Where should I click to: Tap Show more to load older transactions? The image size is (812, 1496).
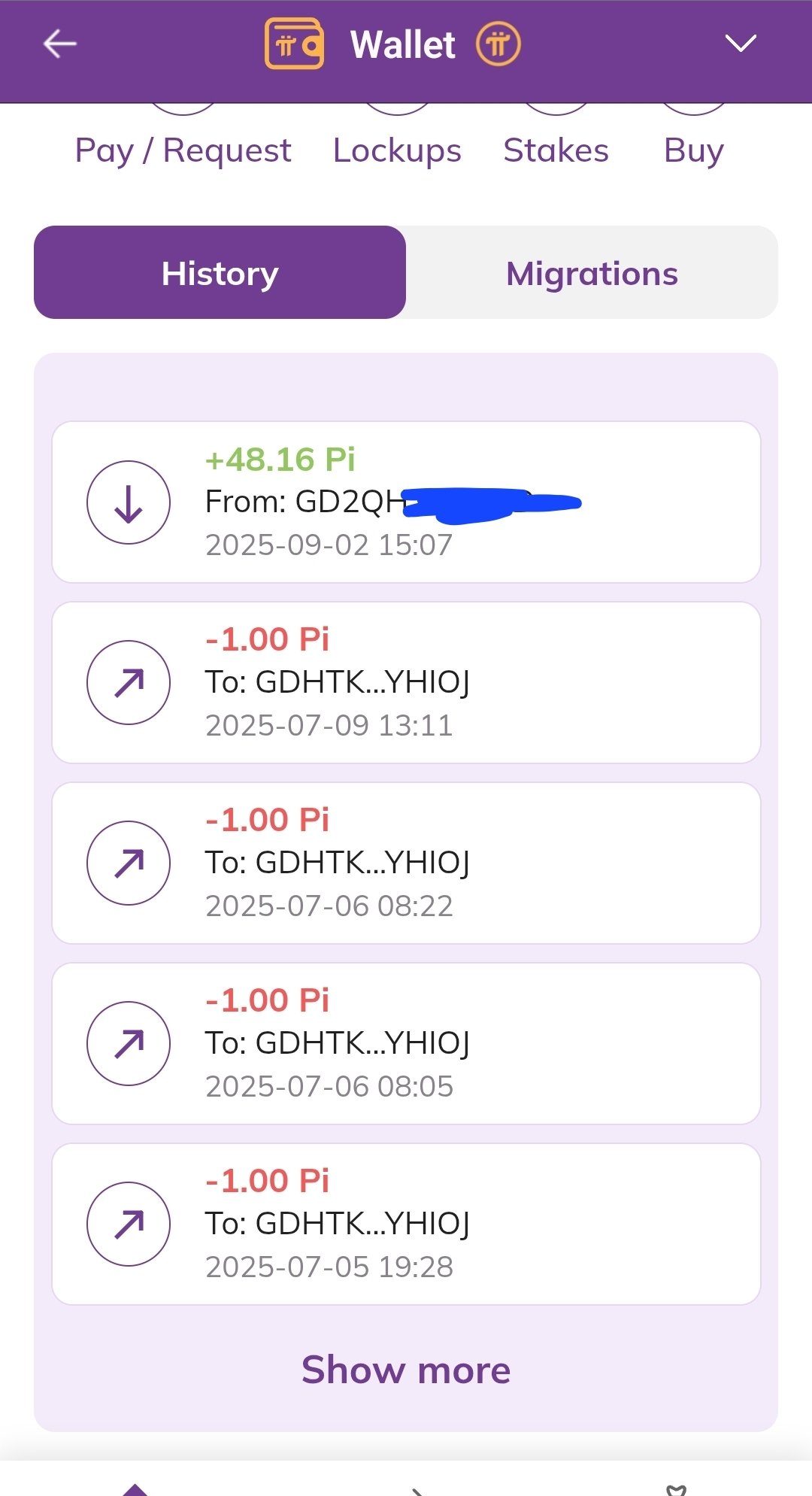pos(406,1370)
